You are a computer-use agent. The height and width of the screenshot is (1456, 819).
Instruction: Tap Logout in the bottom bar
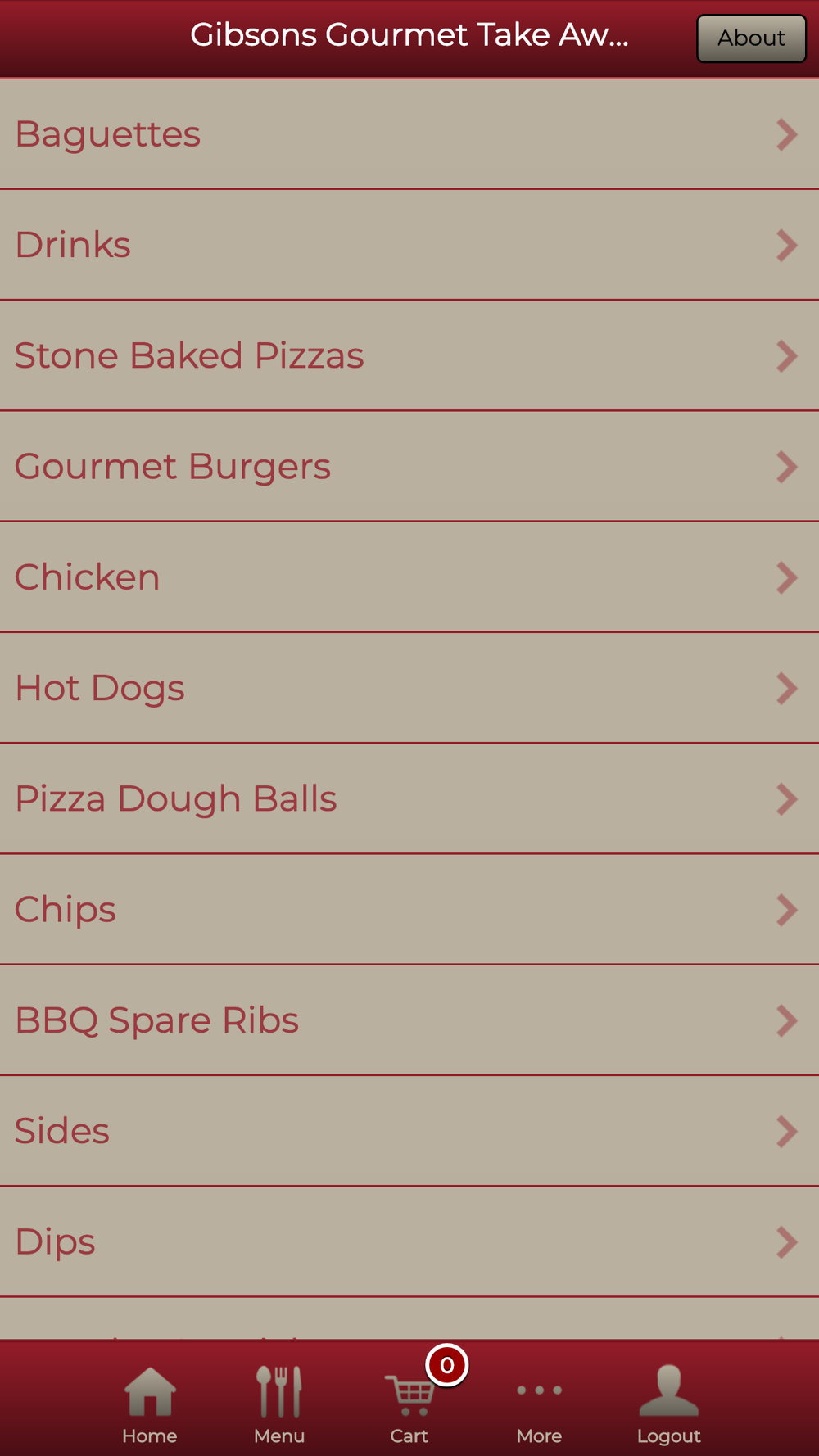point(668,1404)
